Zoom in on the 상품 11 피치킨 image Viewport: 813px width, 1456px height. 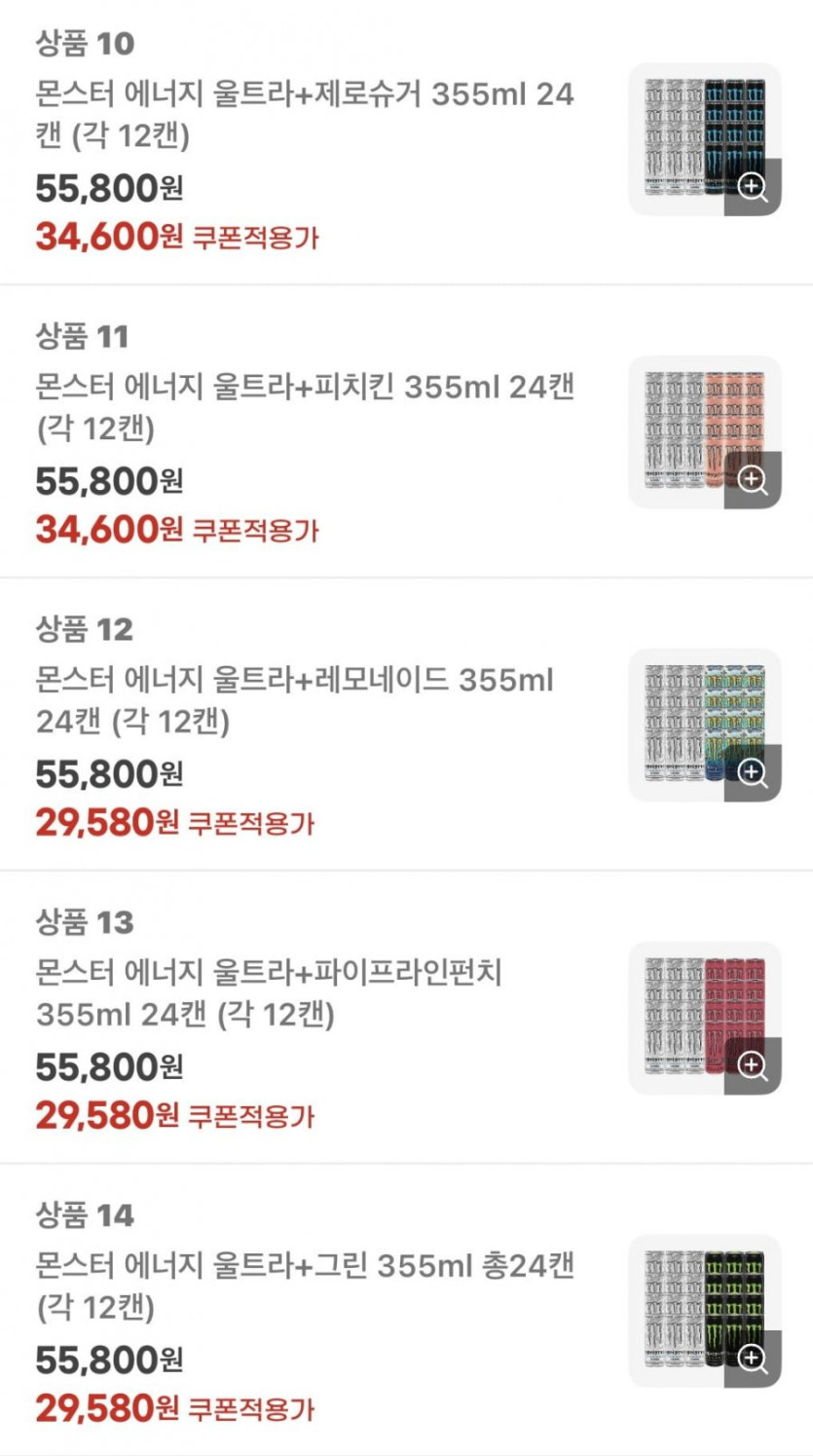click(753, 480)
